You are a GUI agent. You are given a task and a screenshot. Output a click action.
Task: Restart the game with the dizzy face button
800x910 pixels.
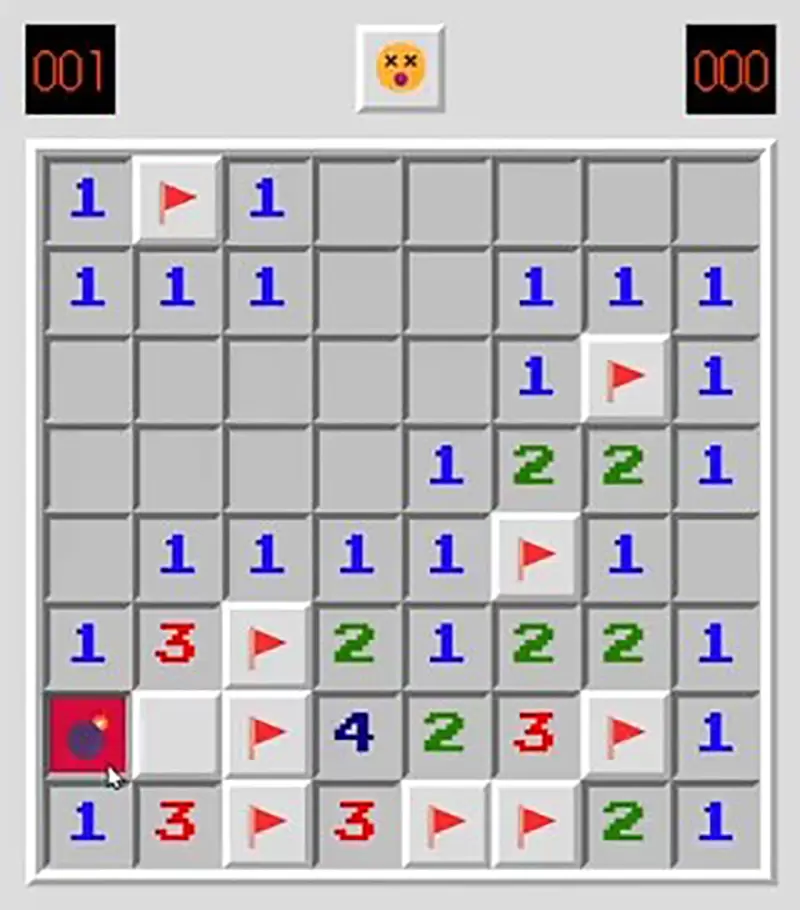[400, 68]
